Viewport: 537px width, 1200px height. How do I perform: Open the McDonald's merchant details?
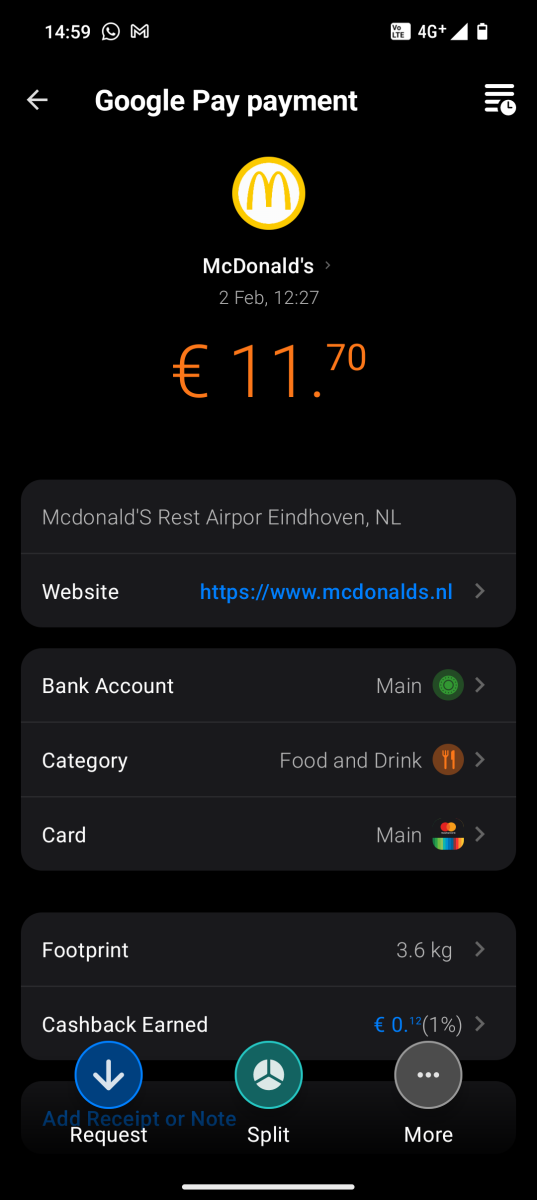(x=267, y=266)
